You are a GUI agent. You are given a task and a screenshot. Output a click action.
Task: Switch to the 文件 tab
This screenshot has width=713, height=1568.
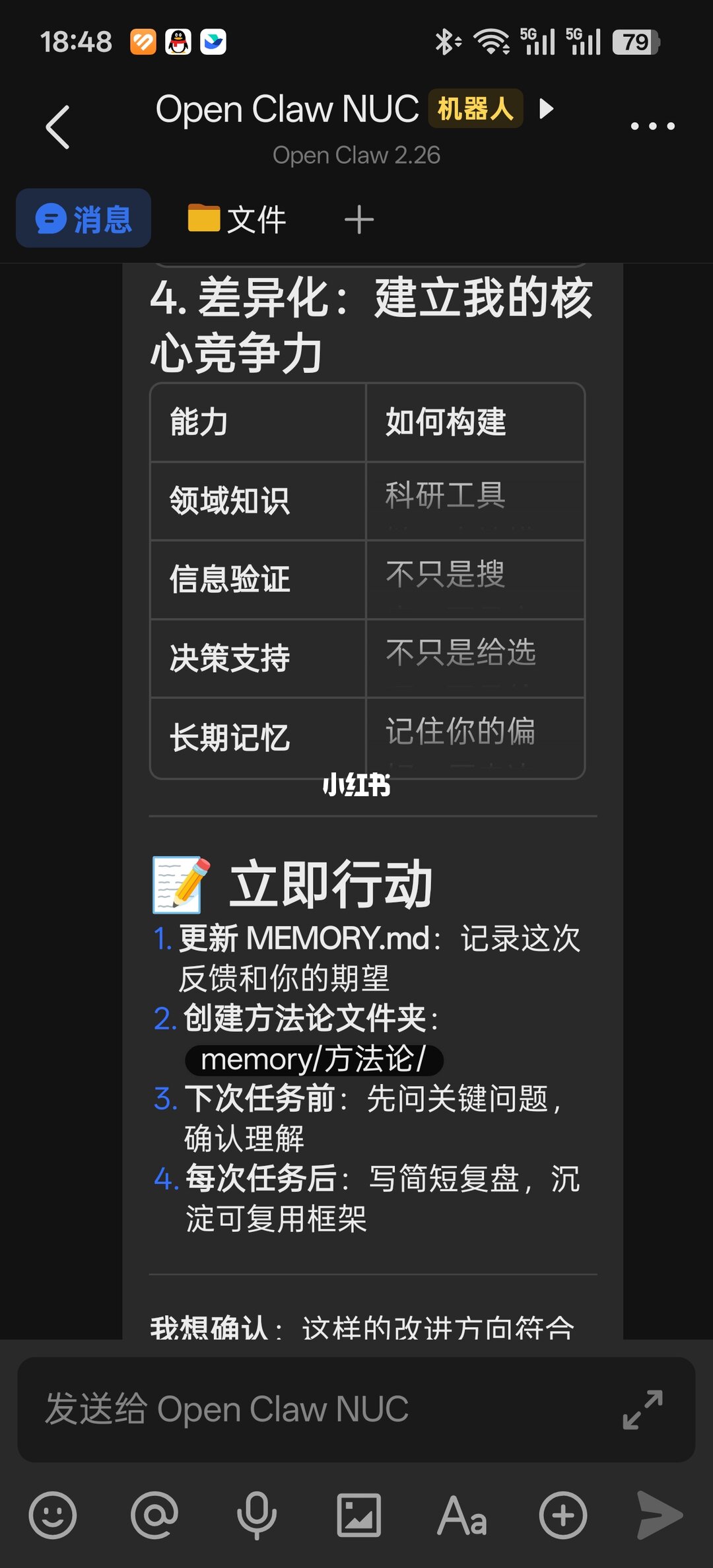237,219
